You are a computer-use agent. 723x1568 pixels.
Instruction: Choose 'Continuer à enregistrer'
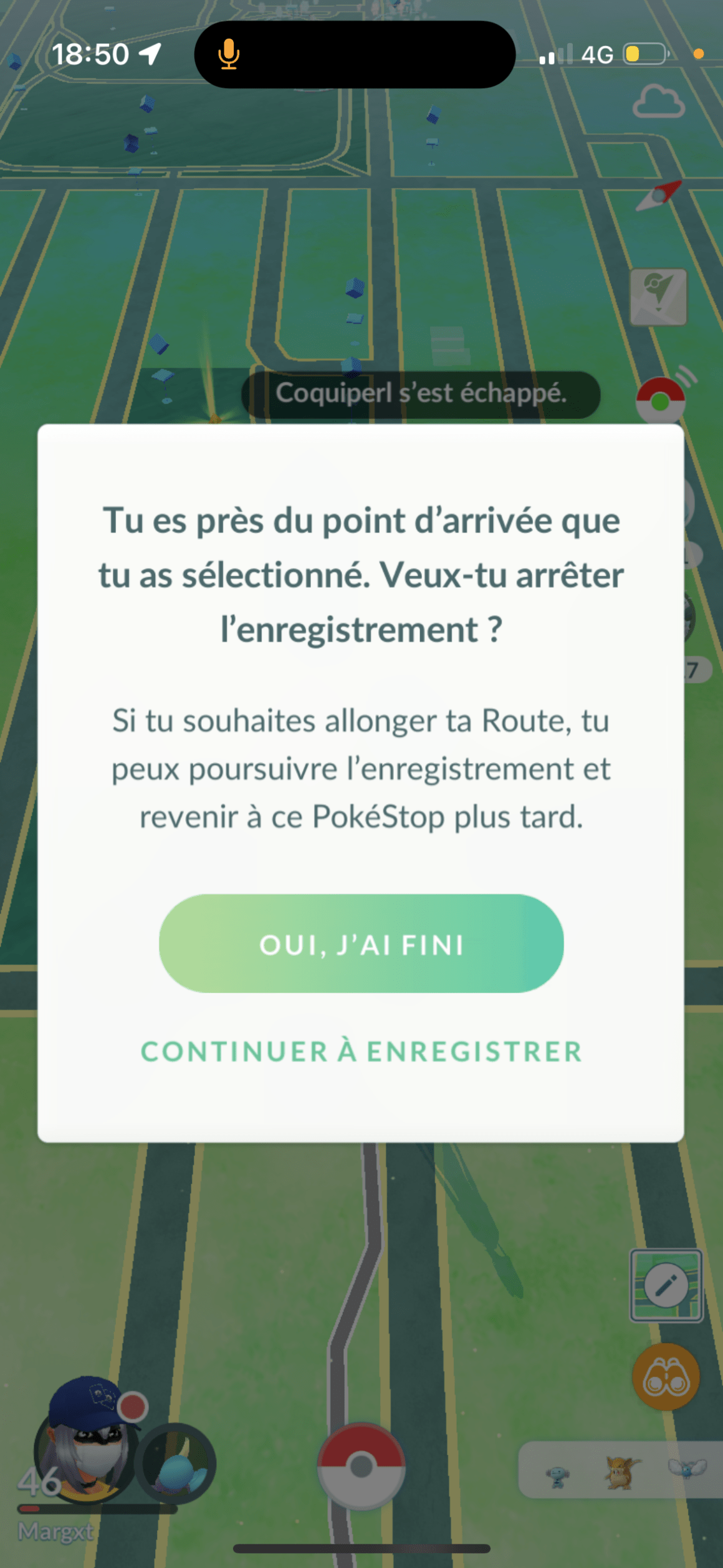point(361,1052)
